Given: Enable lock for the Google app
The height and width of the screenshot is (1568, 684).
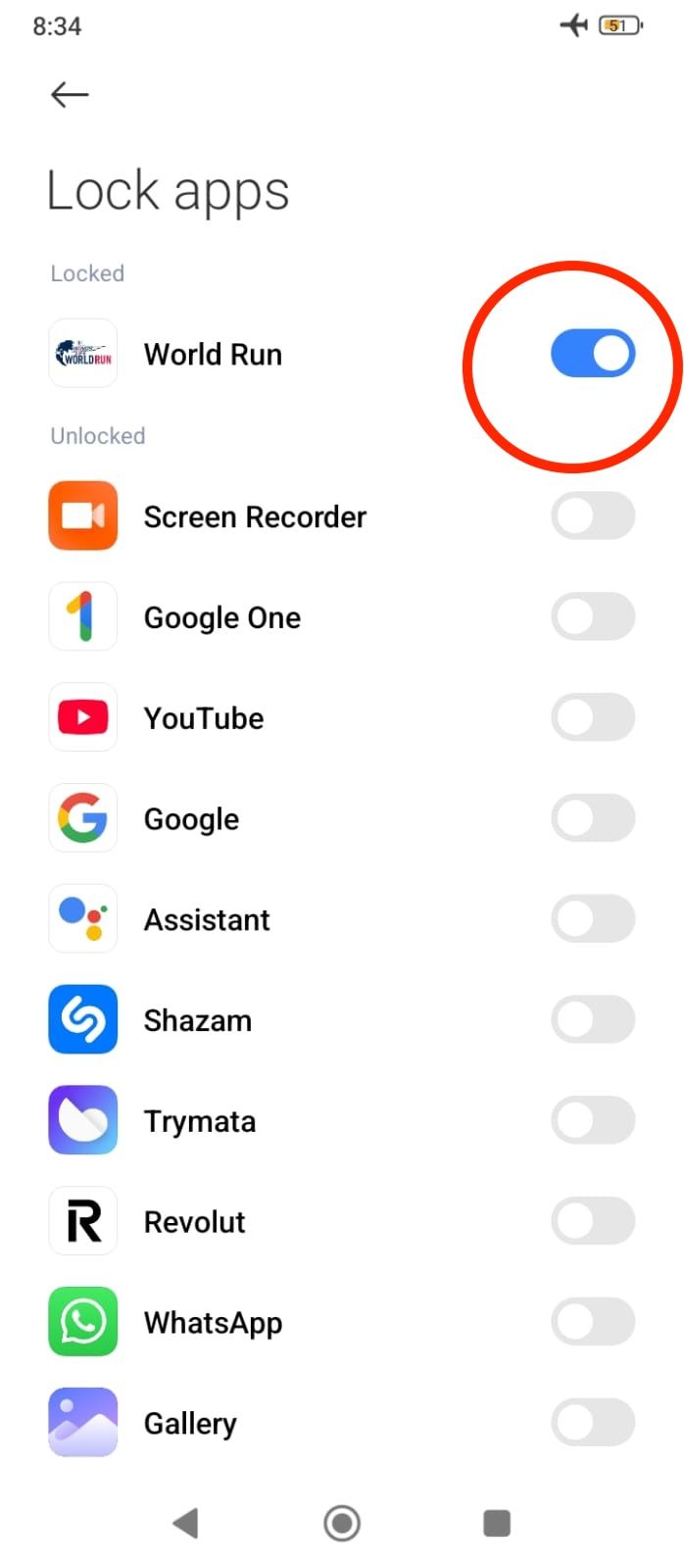Looking at the screenshot, I should [593, 818].
